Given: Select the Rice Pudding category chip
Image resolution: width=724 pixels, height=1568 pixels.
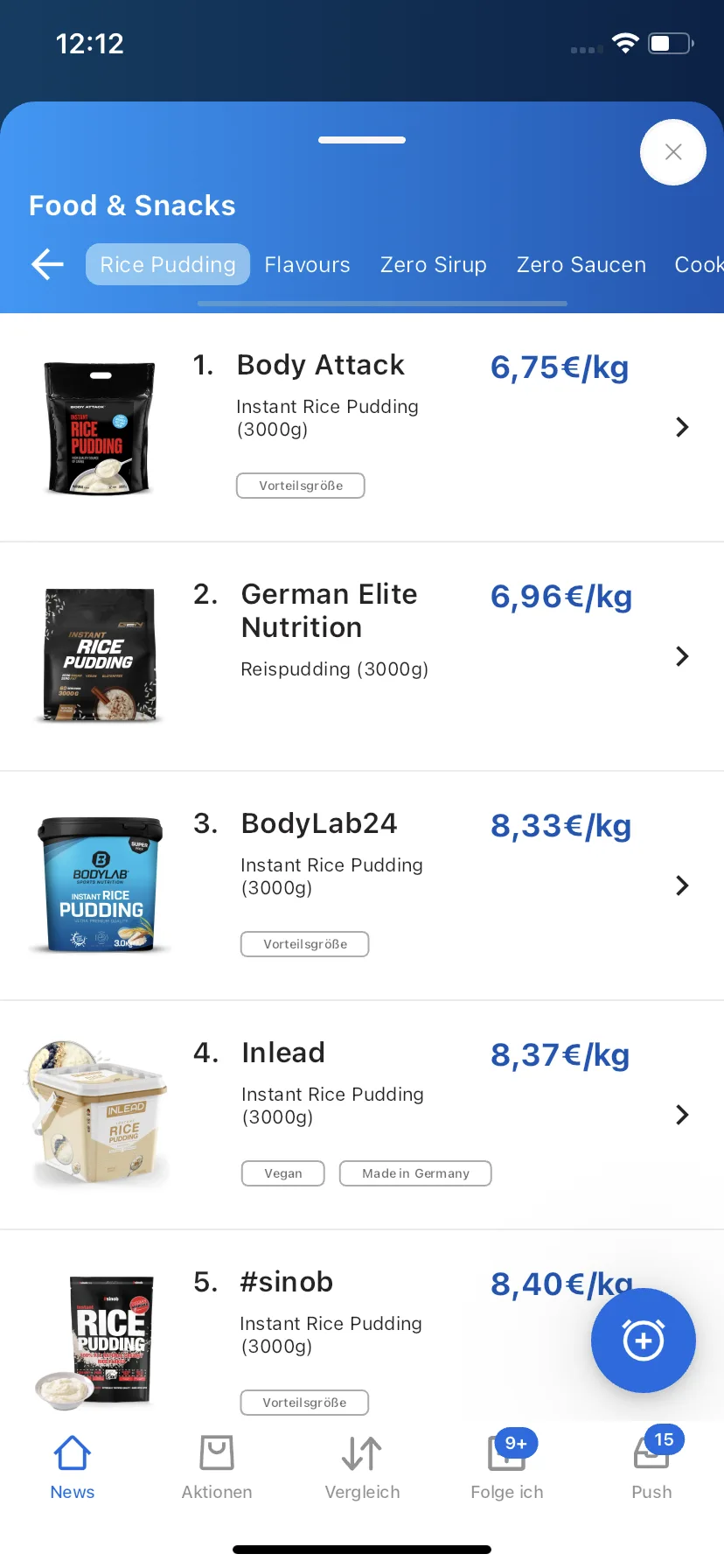Looking at the screenshot, I should tap(168, 264).
